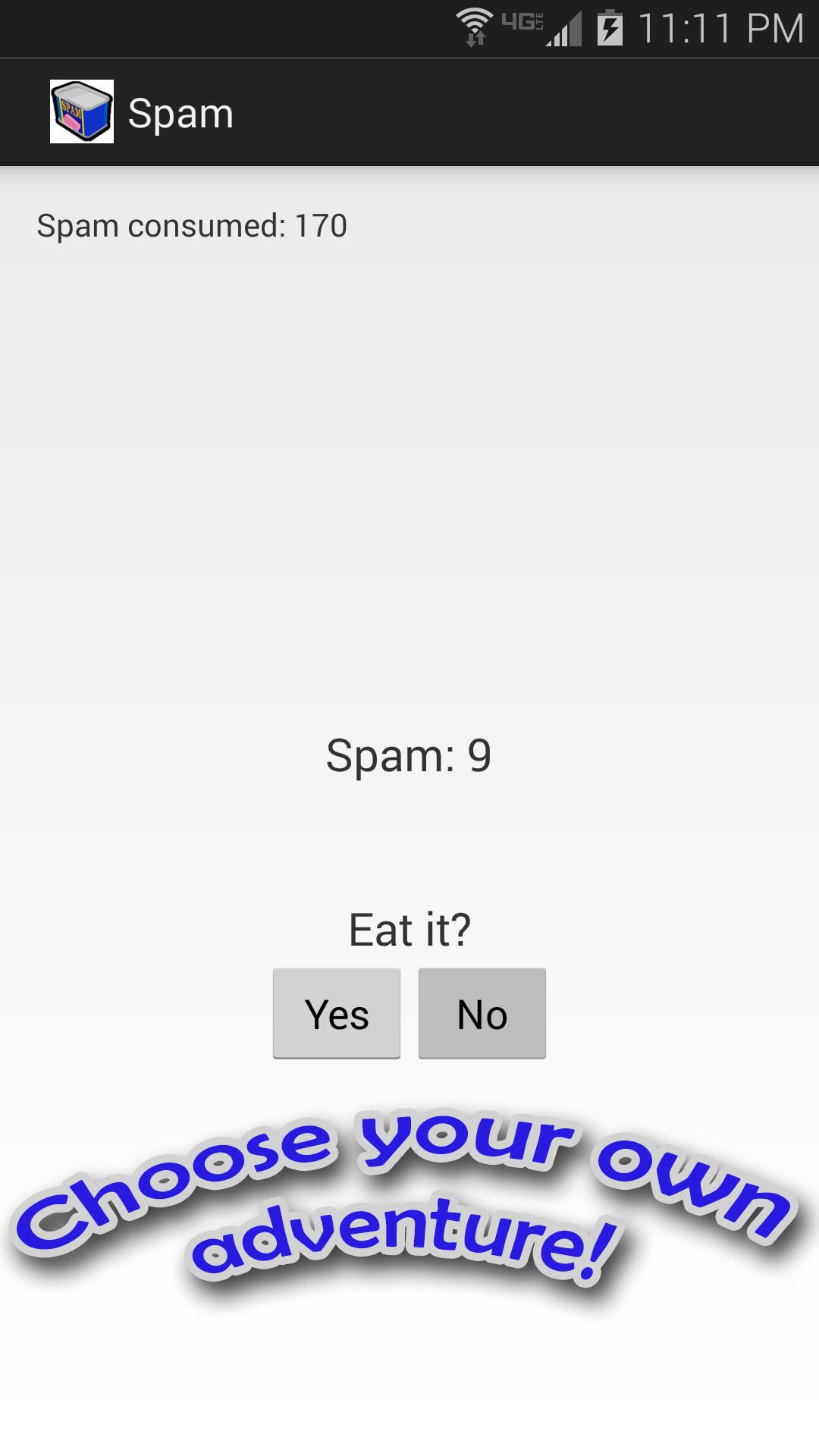Click the gap between Yes and No buttons
Screen dimensions: 819x1456
pyautogui.click(x=409, y=1012)
